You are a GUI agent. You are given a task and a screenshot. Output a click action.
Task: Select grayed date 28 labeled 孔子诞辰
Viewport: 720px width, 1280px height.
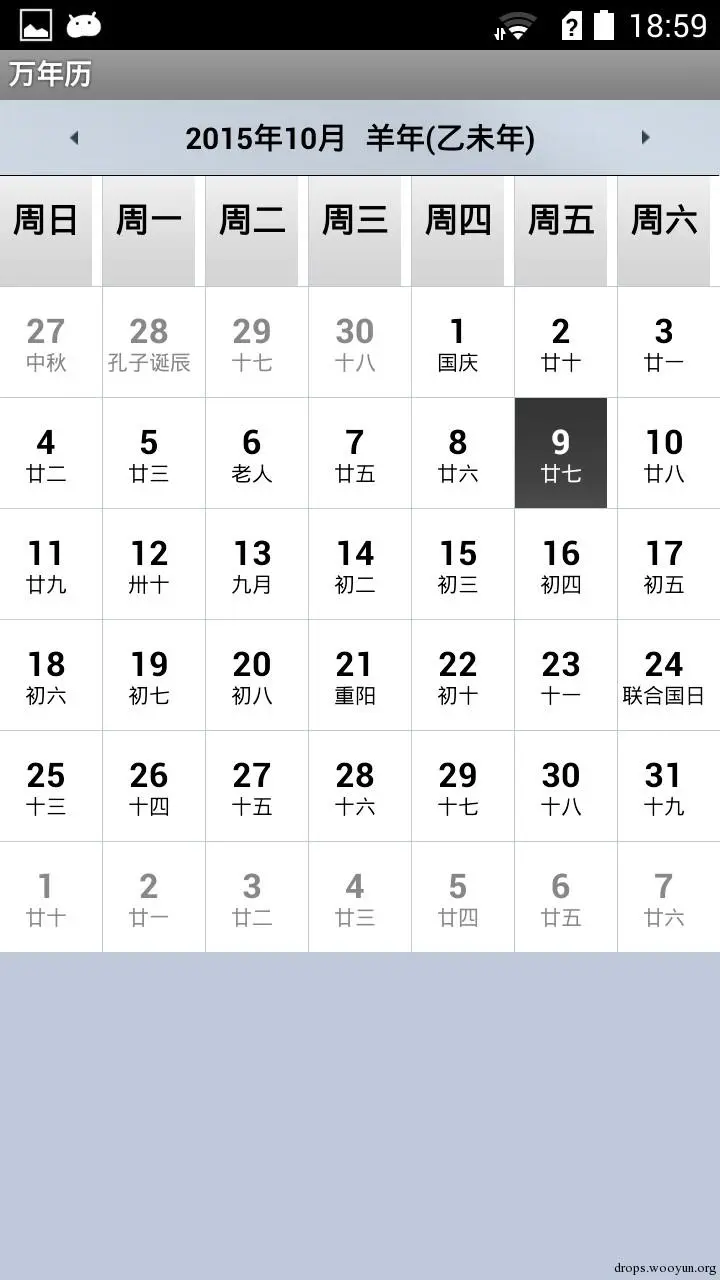[x=149, y=343]
